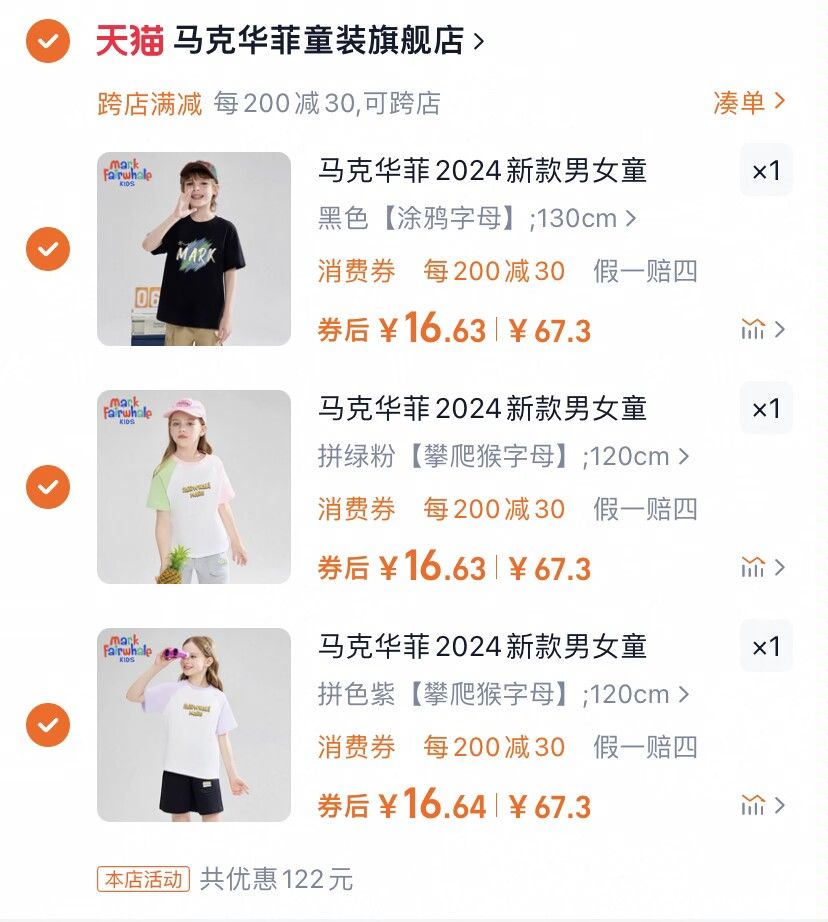The height and width of the screenshot is (922, 828).
Task: Open the 马克华菲童装旗舰店 store page
Action: (330, 41)
